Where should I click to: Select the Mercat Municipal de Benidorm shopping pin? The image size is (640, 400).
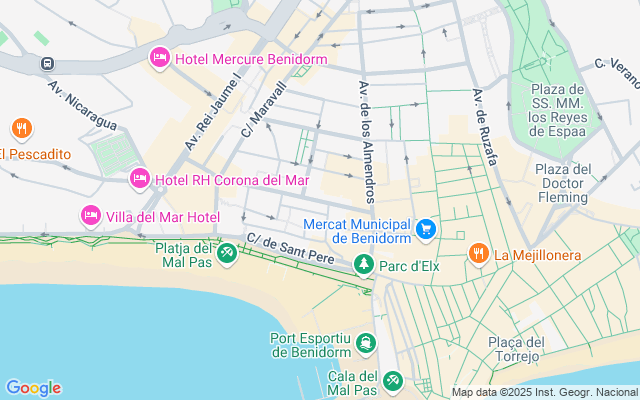(427, 230)
